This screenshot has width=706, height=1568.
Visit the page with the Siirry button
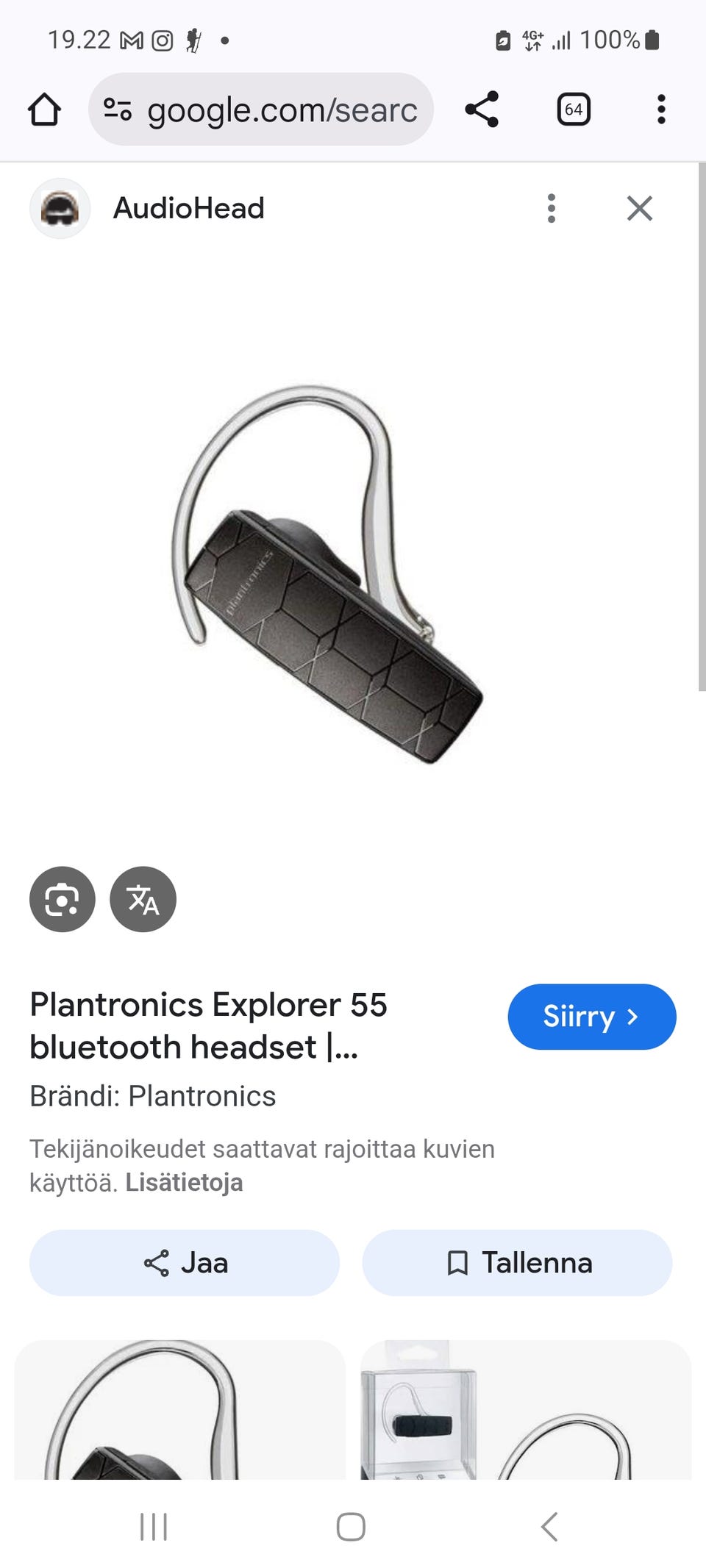point(592,1017)
